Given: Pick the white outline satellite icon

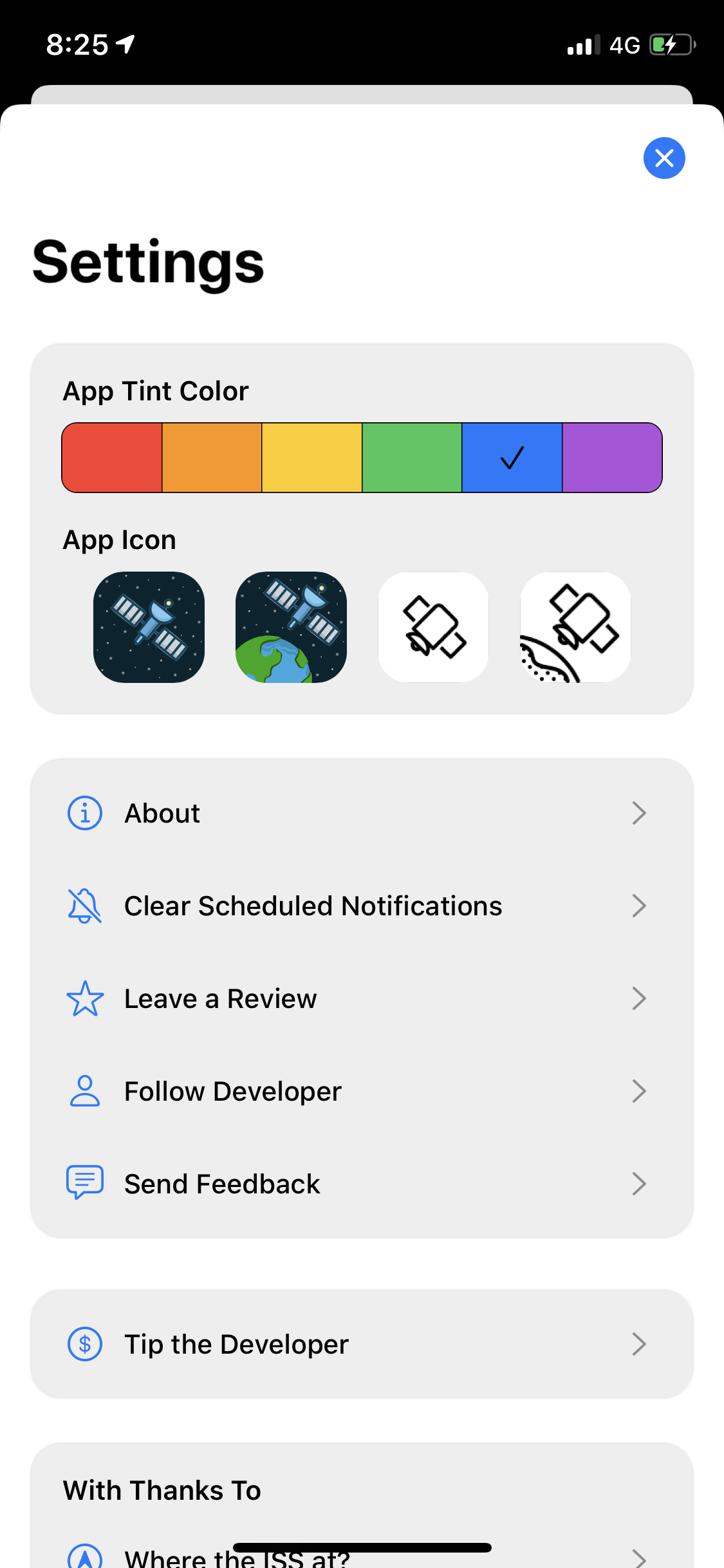Looking at the screenshot, I should pyautogui.click(x=433, y=627).
